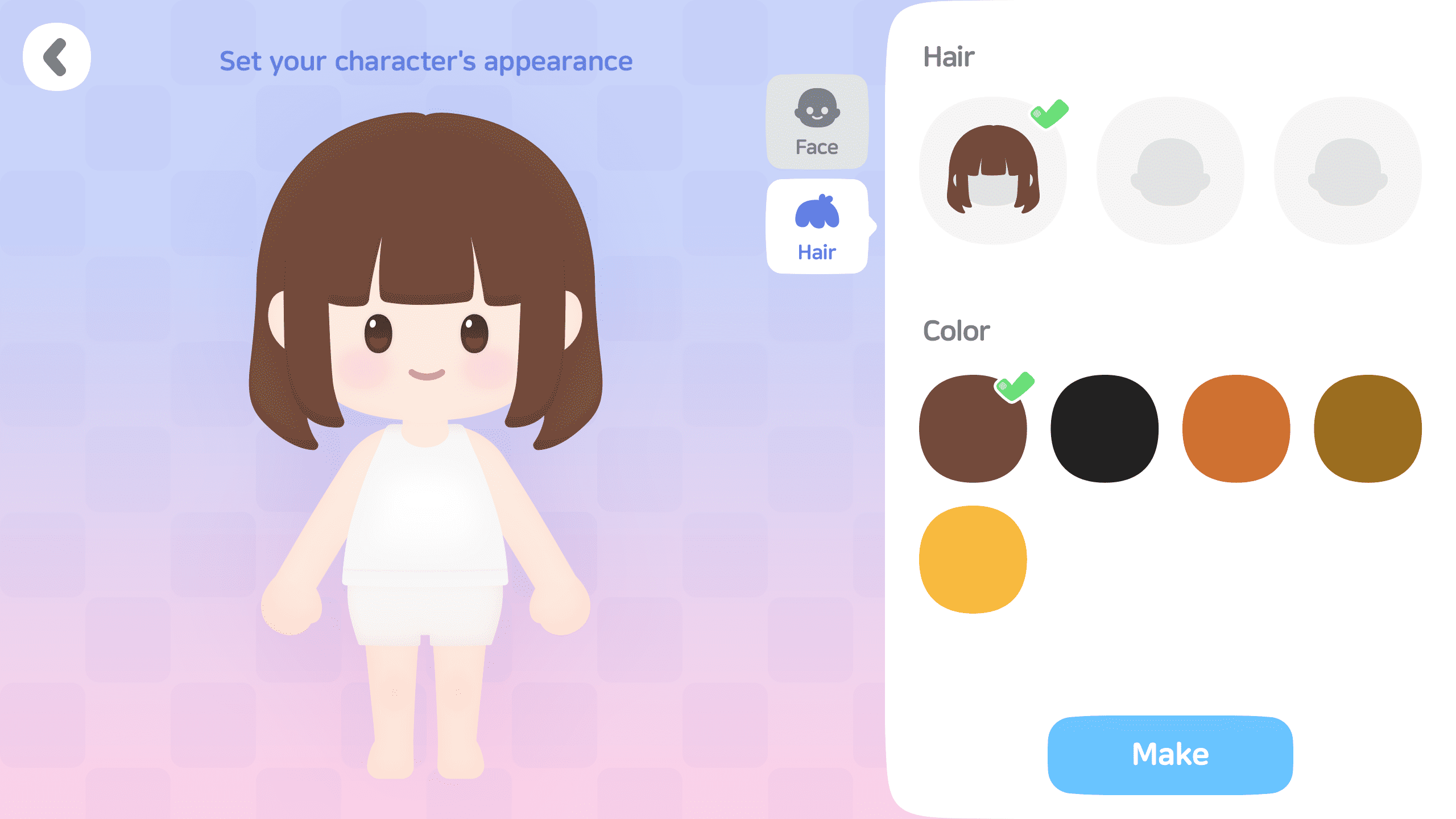Go back using the arrow button
The height and width of the screenshot is (819, 1456).
(x=56, y=57)
